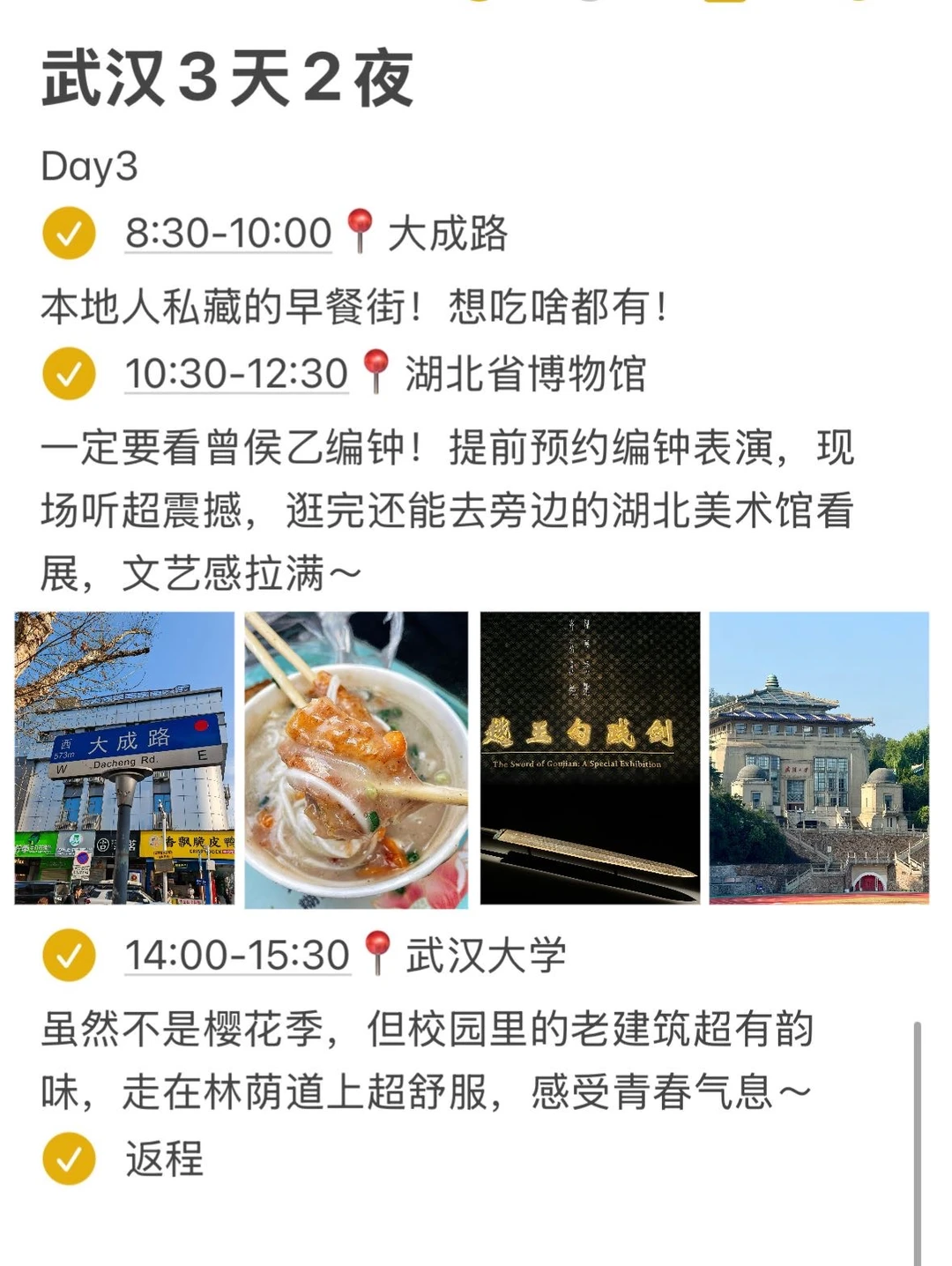Open the noodle bowl photo
Viewport: 952px width, 1266px height.
[x=356, y=760]
